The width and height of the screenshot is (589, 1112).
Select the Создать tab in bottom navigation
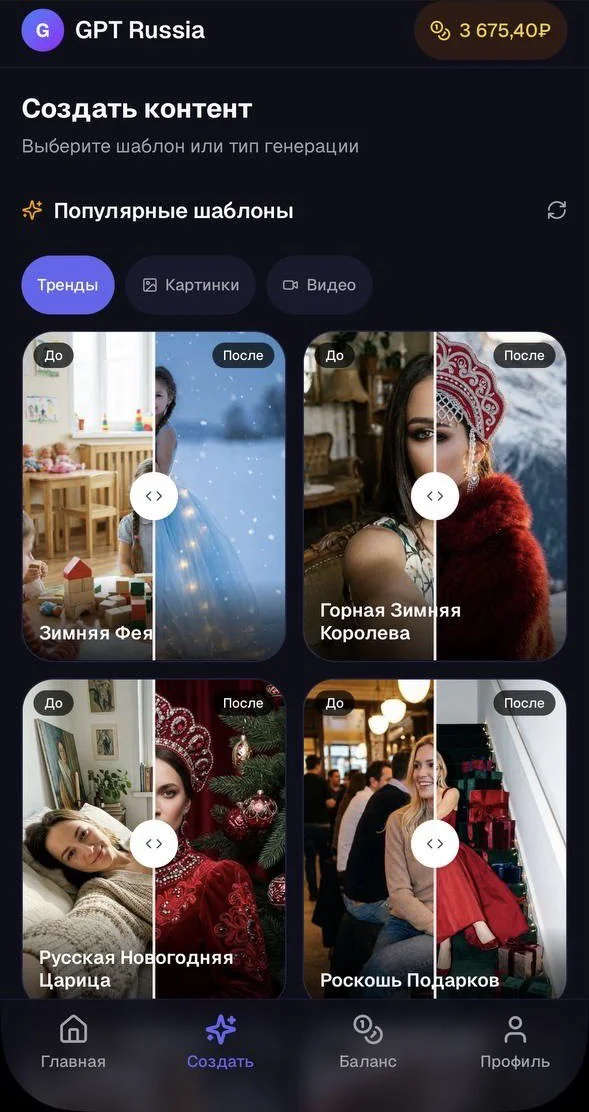(x=220, y=1042)
